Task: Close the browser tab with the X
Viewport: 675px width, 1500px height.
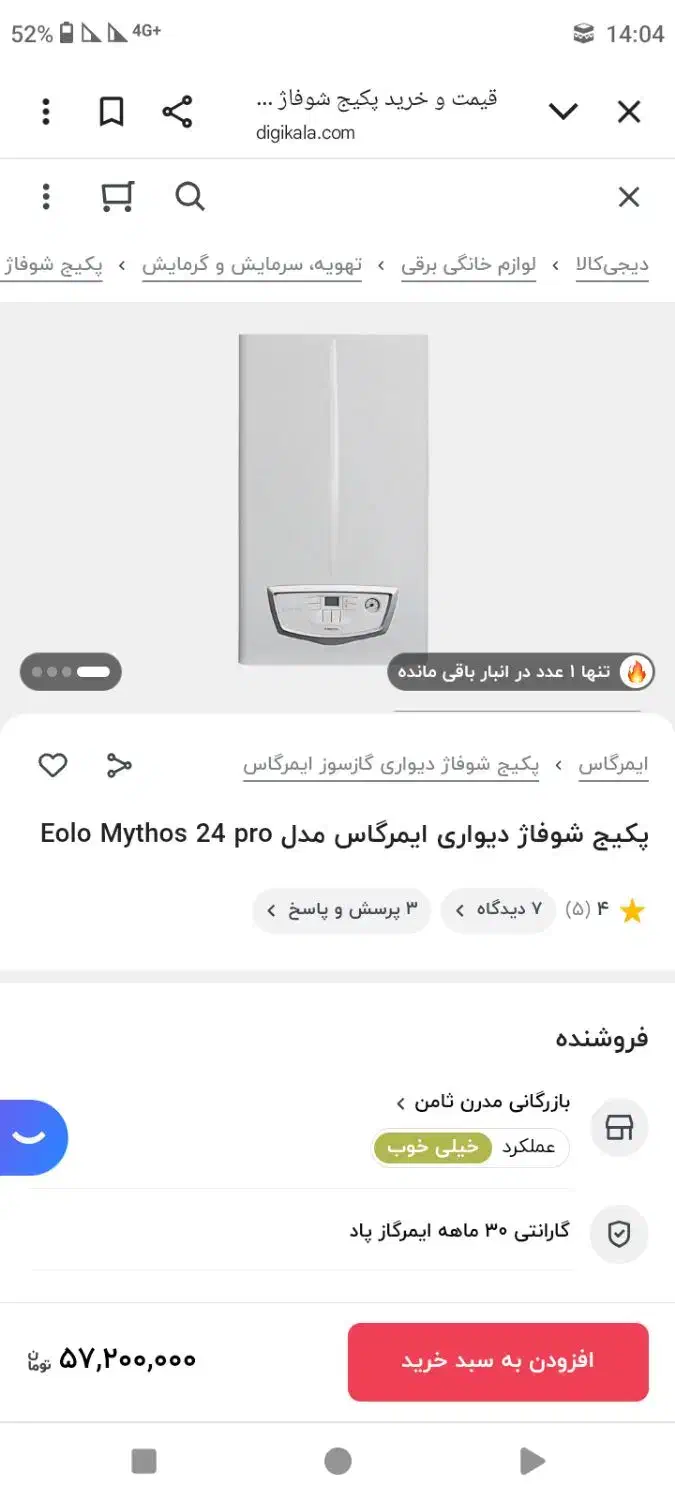Action: point(628,112)
